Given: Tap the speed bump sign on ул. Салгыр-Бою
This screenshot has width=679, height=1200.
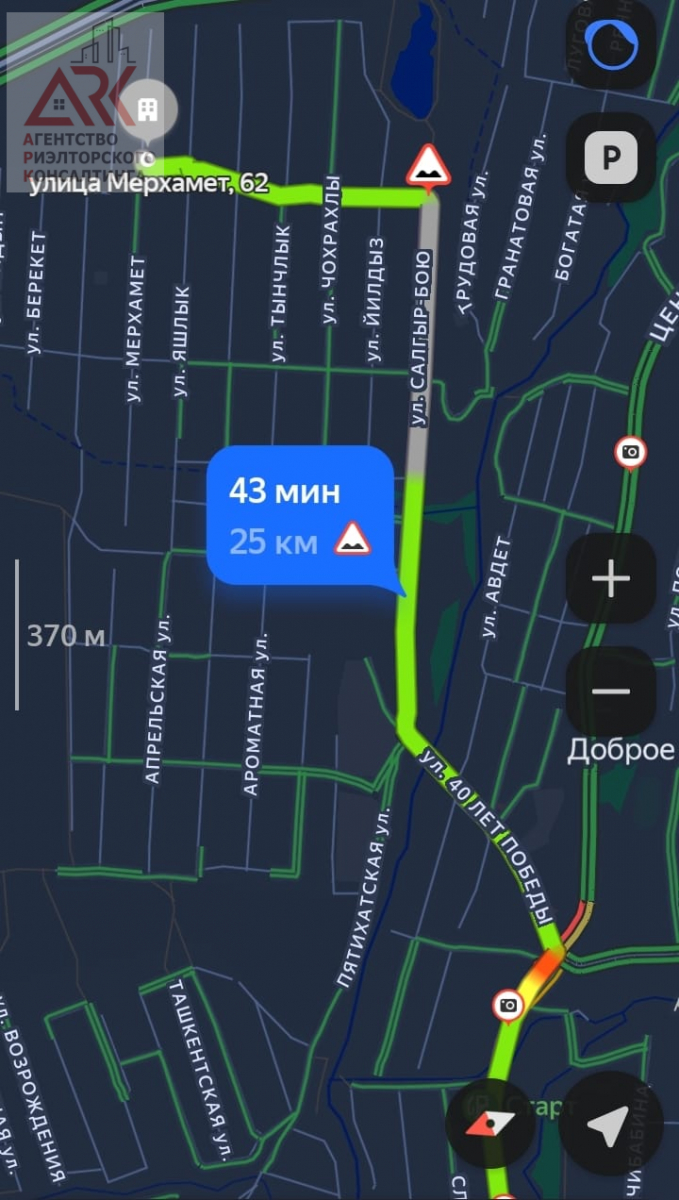Looking at the screenshot, I should [x=428, y=167].
